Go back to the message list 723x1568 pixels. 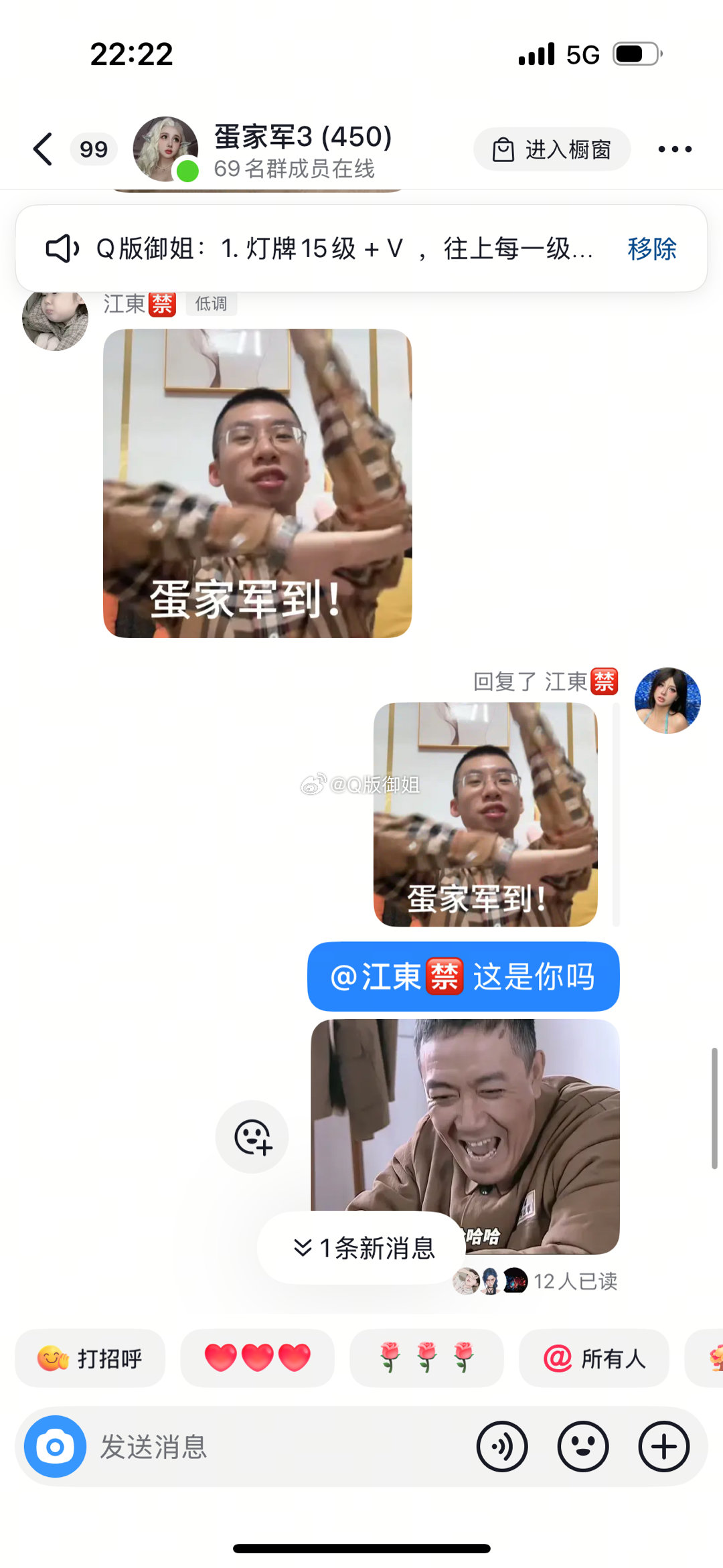tap(44, 149)
